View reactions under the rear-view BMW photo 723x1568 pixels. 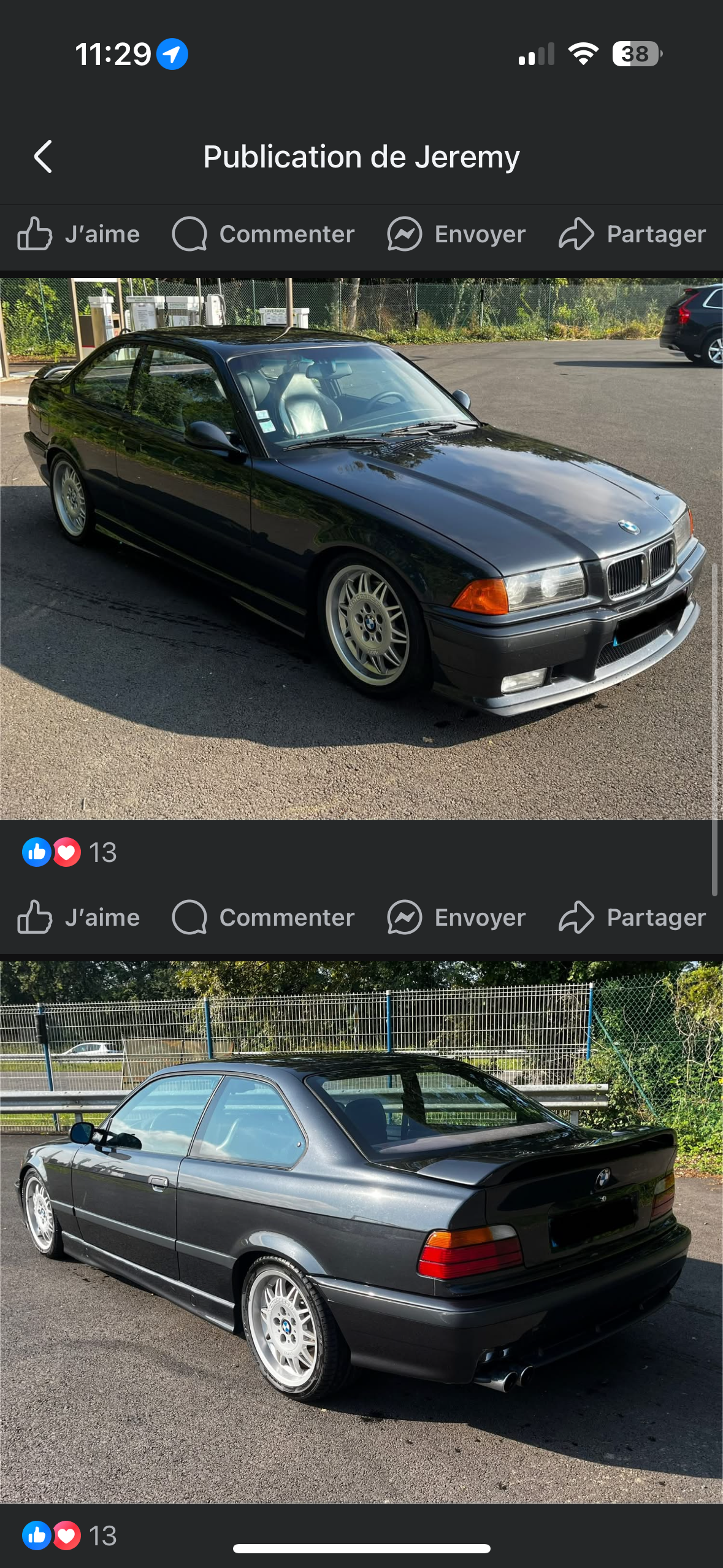pyautogui.click(x=69, y=1536)
